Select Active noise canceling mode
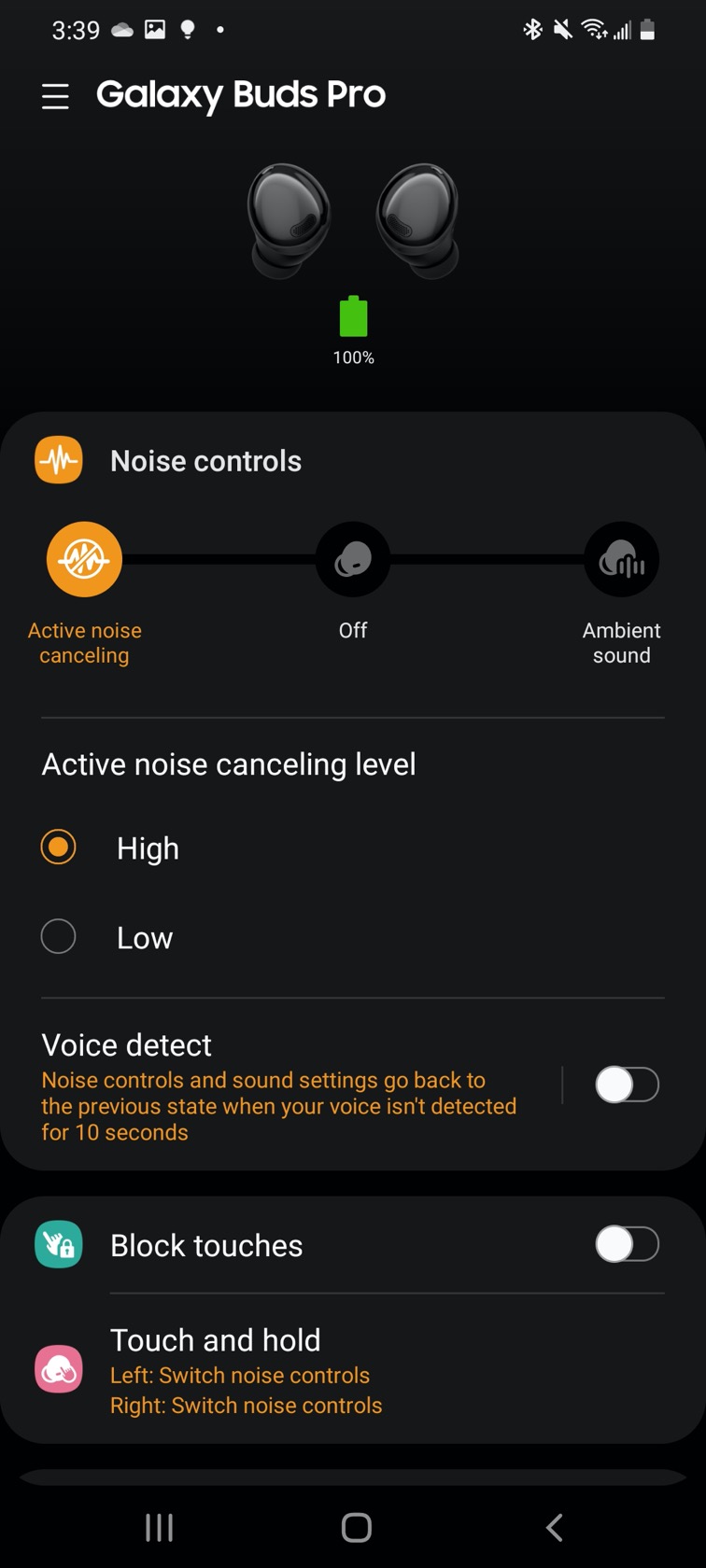The image size is (706, 1568). [84, 560]
